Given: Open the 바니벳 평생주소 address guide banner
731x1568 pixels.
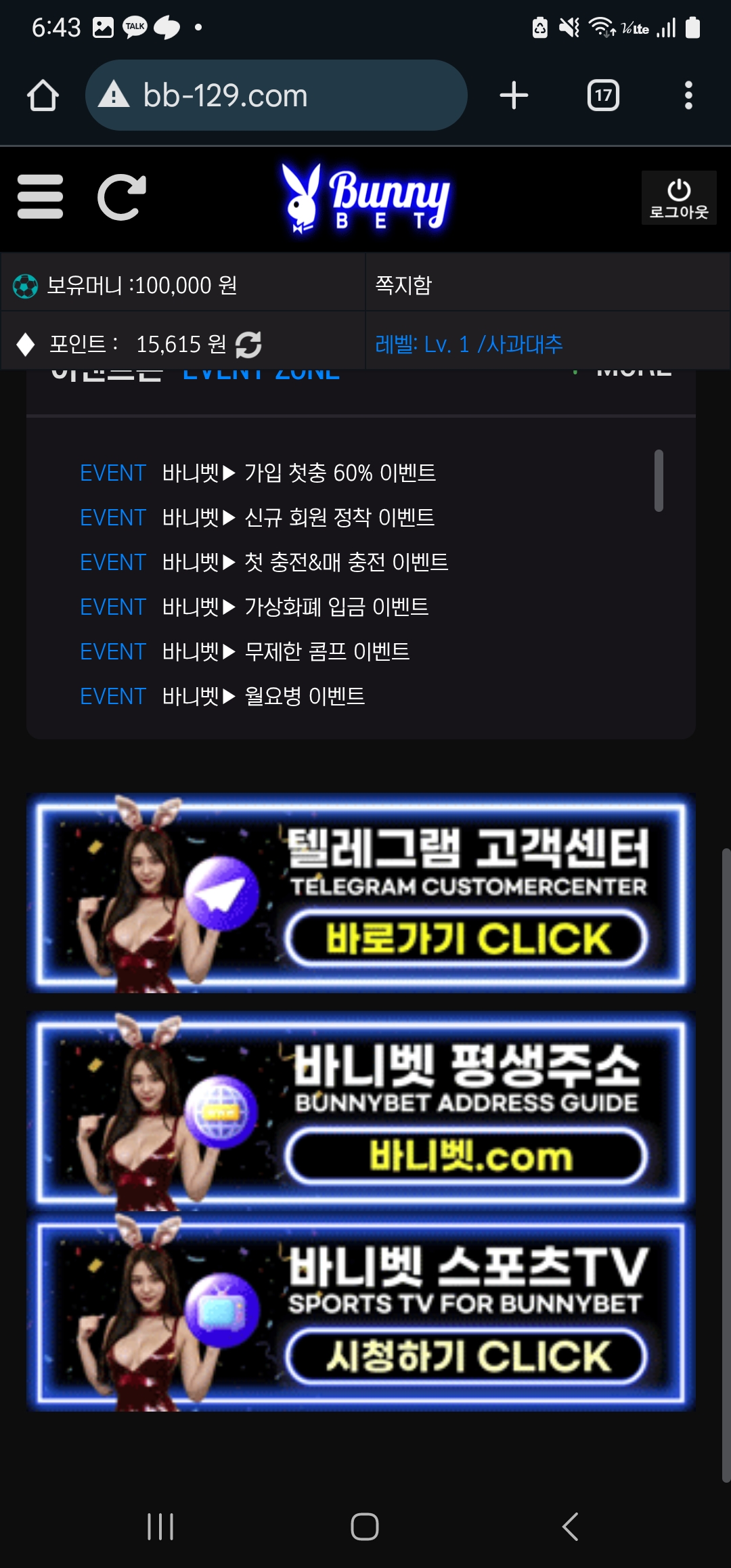Looking at the screenshot, I should 361,1112.
